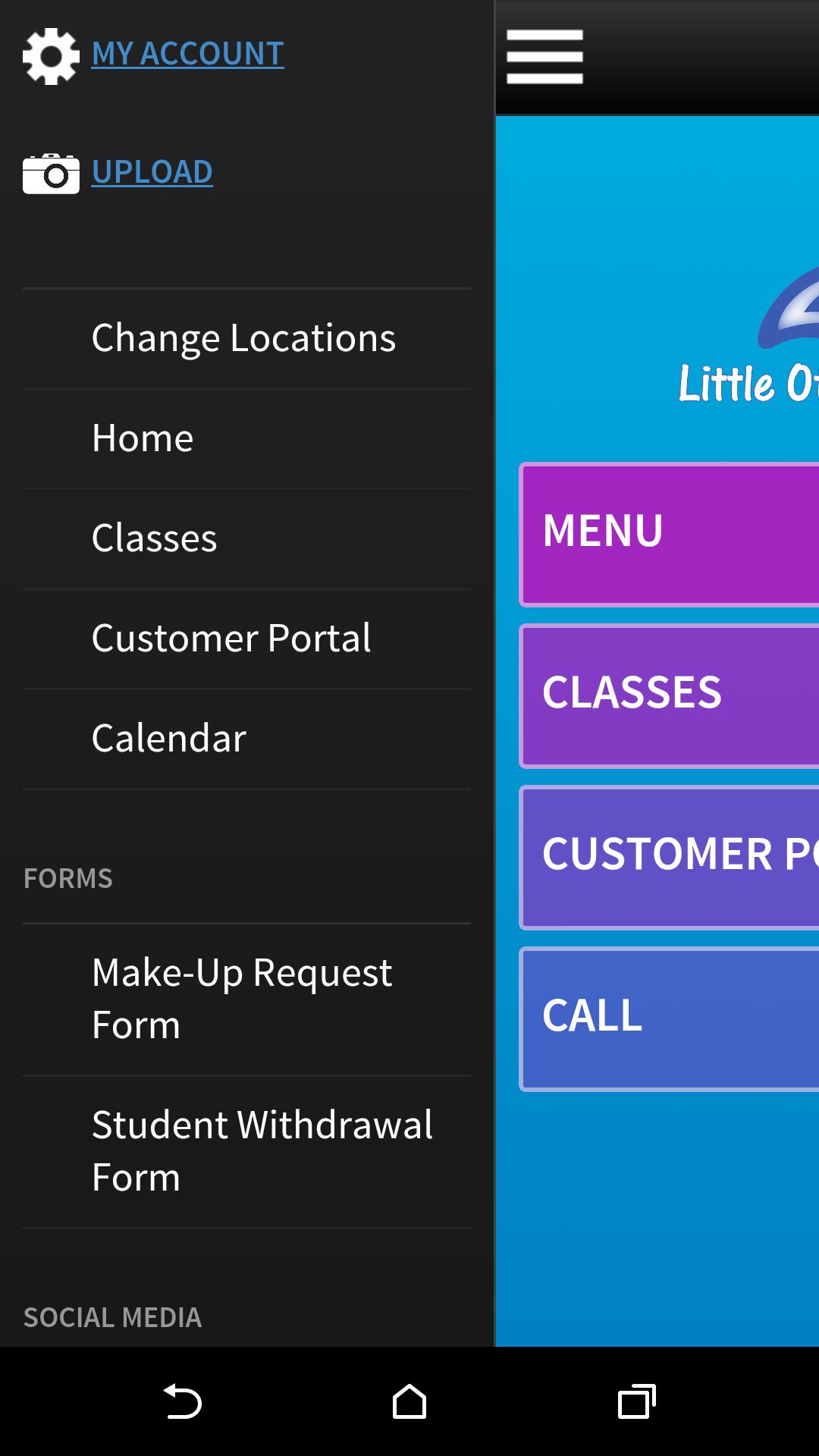819x1456 pixels.
Task: Tap the hamburger menu button
Action: point(544,57)
